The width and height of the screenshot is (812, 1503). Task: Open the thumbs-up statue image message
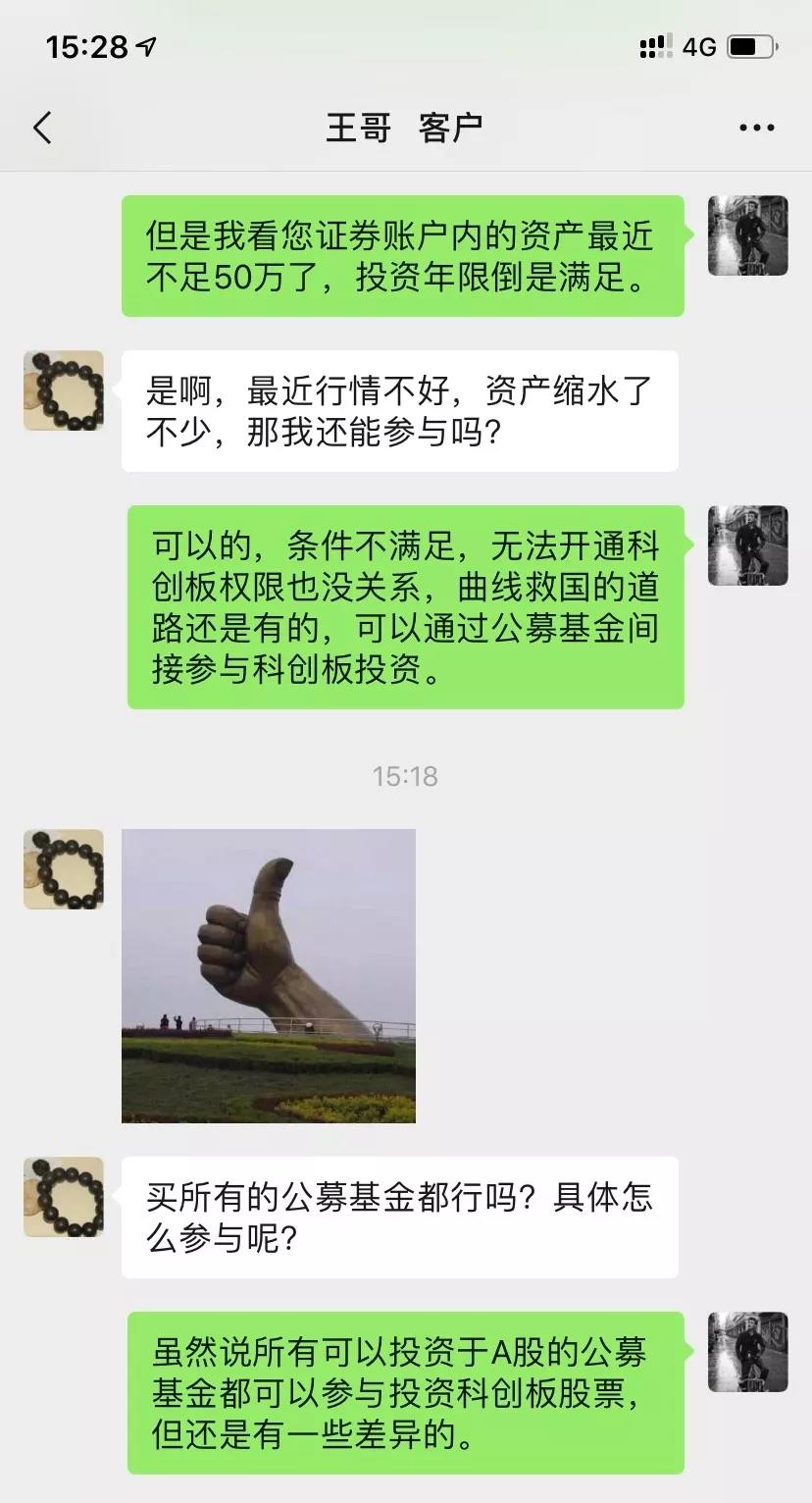click(268, 975)
